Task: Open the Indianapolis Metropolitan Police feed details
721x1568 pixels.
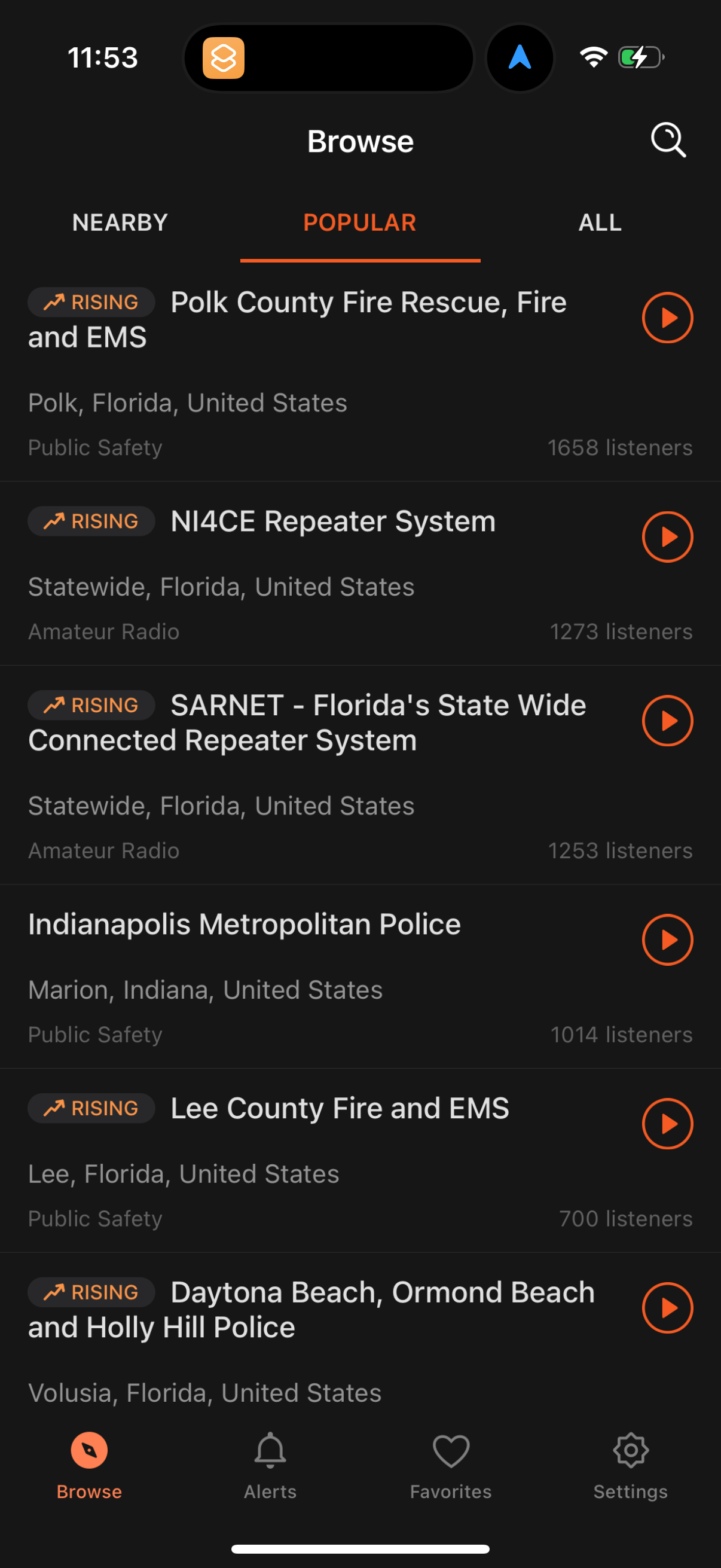Action: [243, 923]
